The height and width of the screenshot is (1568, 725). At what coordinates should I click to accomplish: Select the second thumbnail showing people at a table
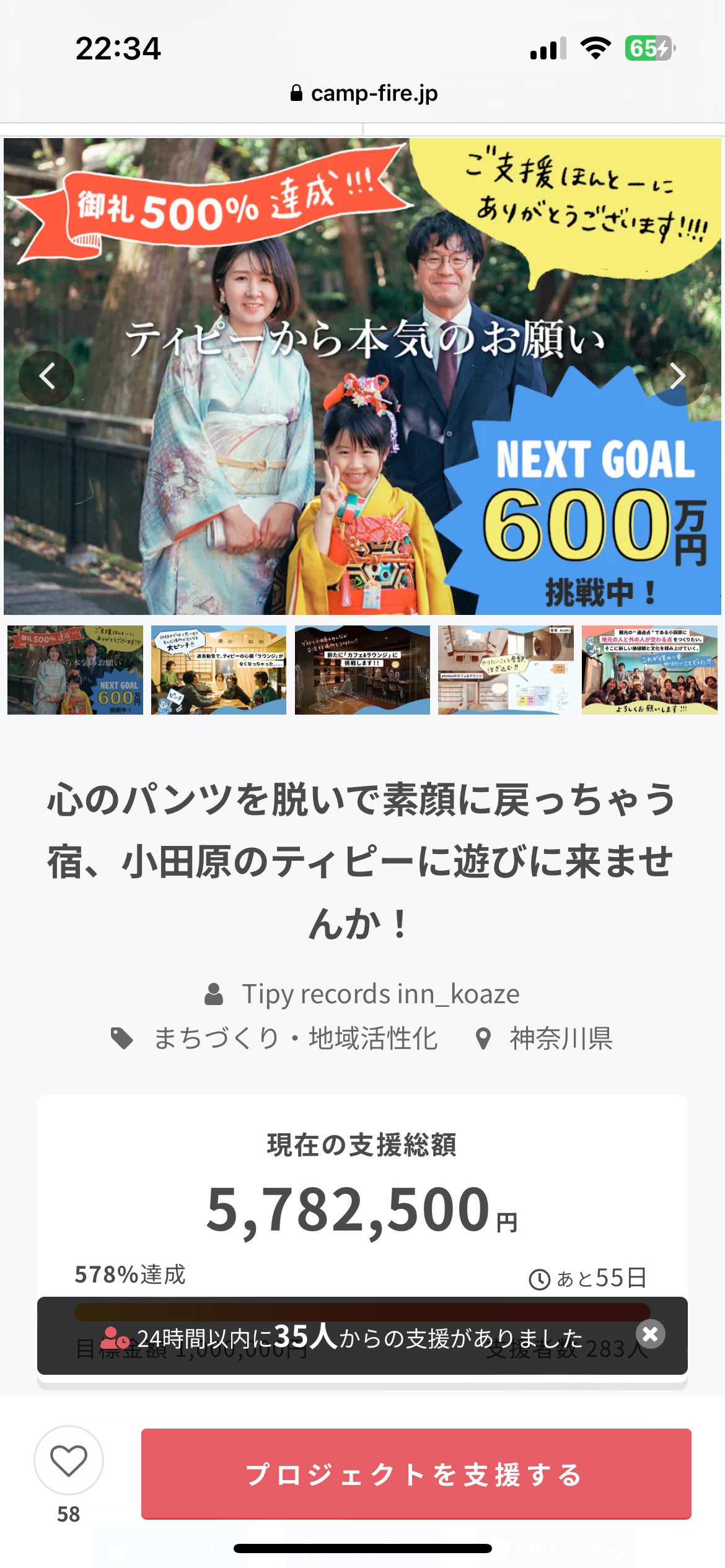click(219, 670)
